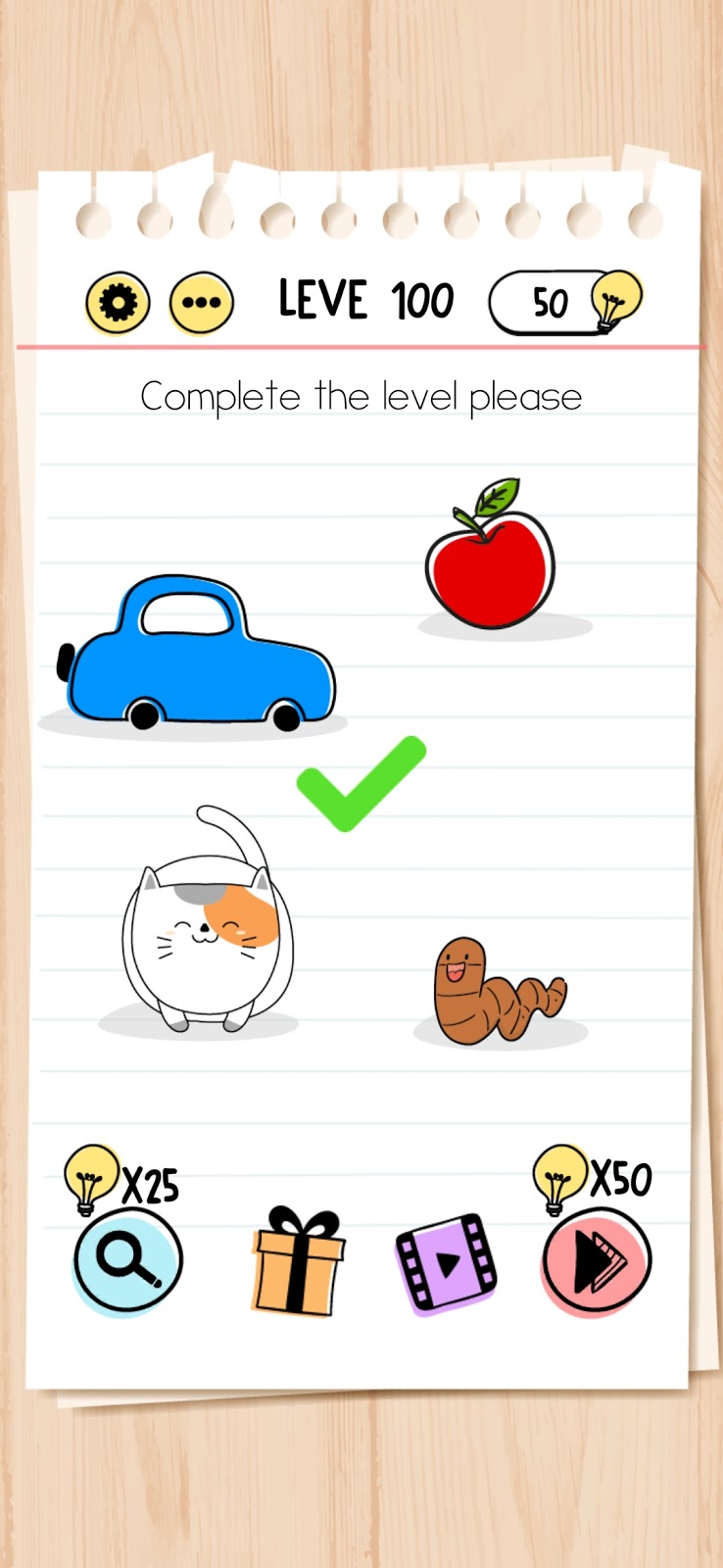723x1568 pixels.
Task: Open the settings gear icon
Action: click(x=118, y=303)
